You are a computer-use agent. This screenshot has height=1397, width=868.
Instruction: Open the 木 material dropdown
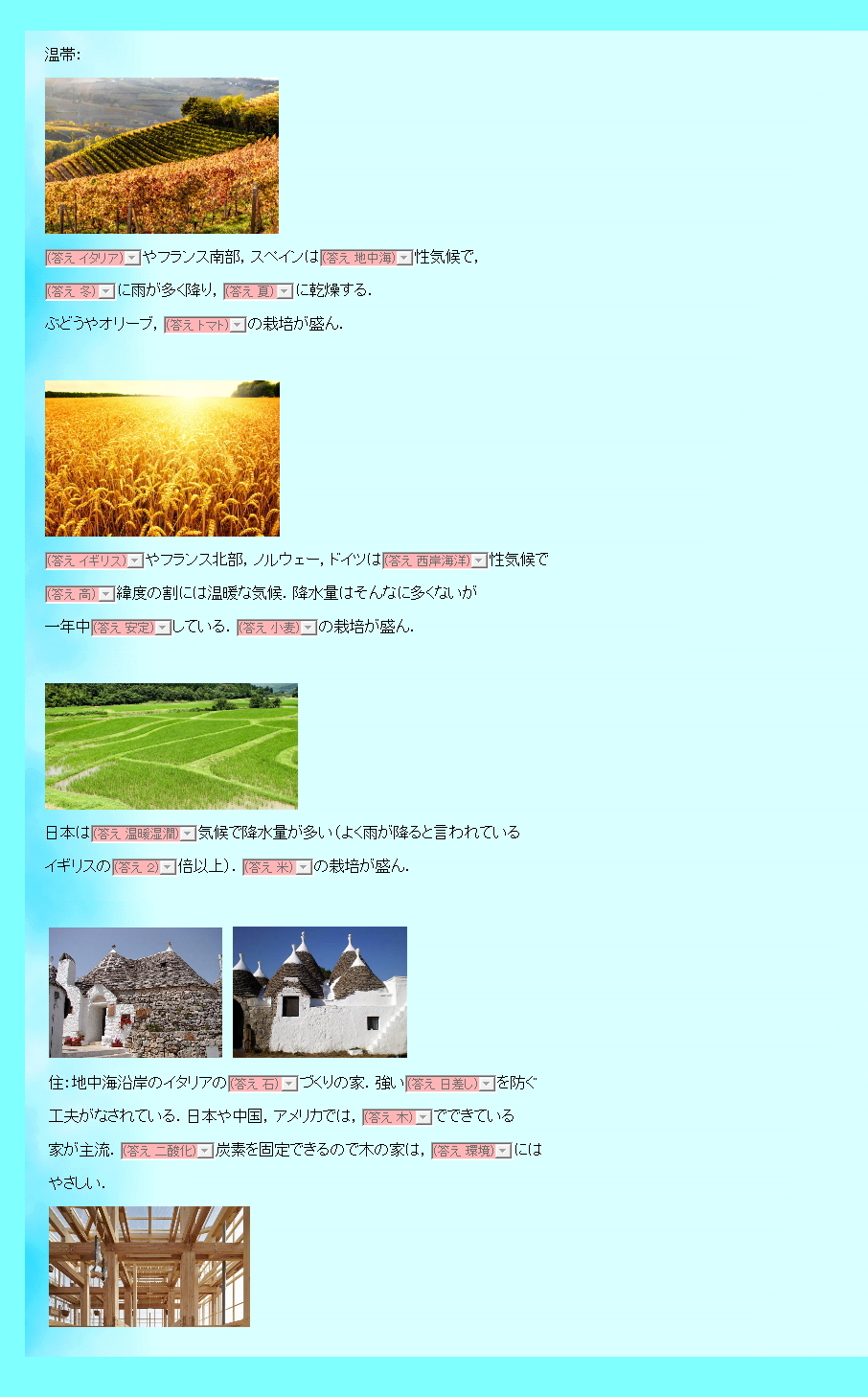397,1117
